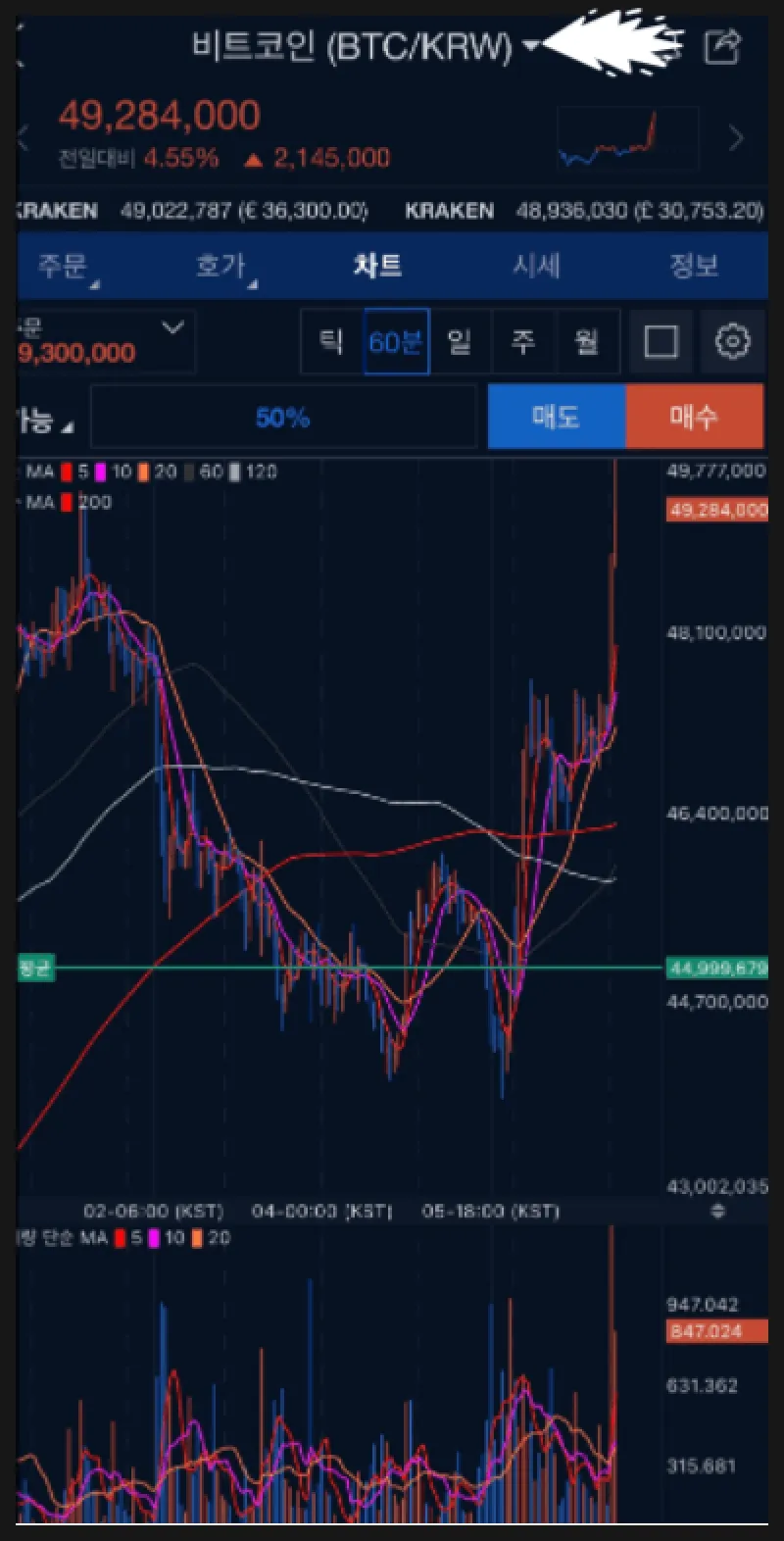This screenshot has height=1541, width=784.
Task: Choose the 50% order ratio
Action: (x=283, y=418)
